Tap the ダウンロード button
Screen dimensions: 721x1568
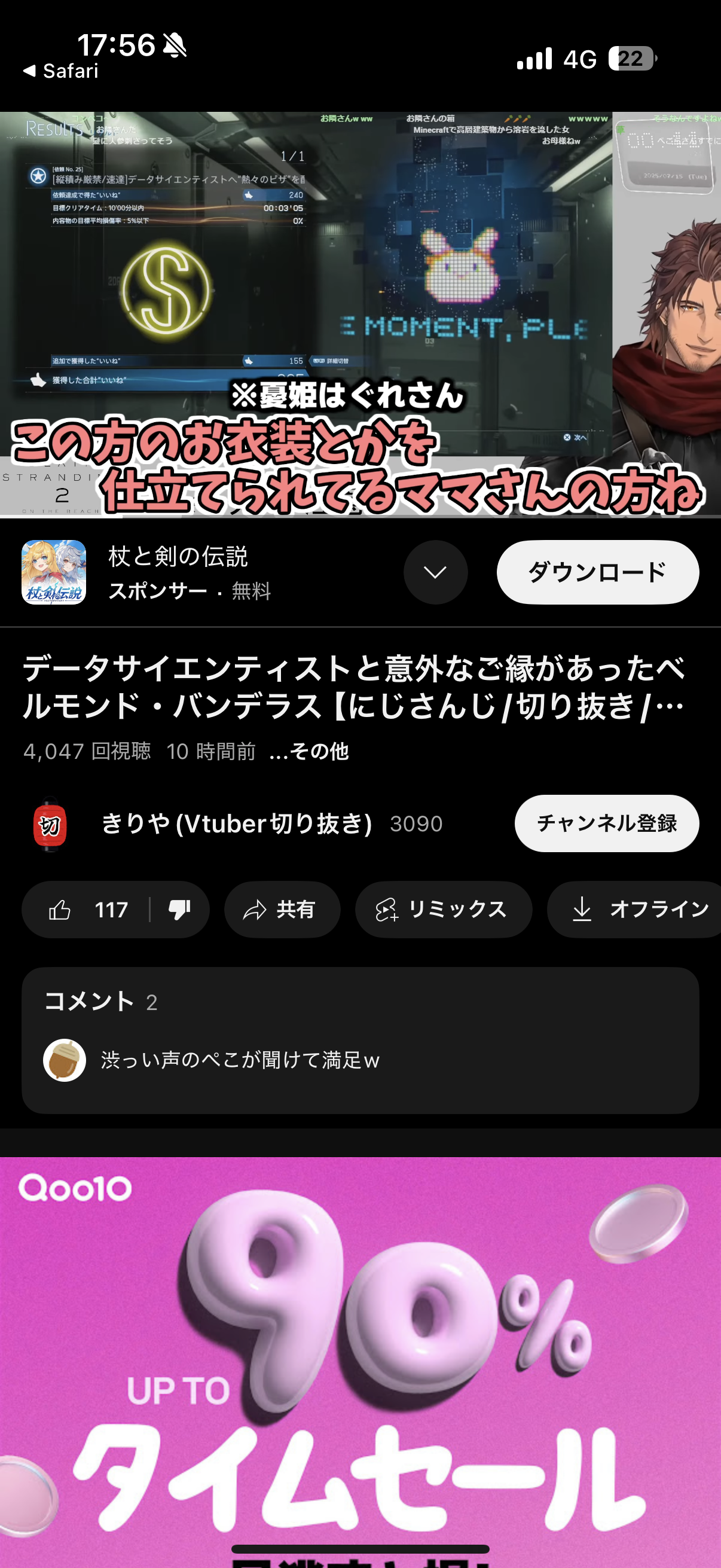[x=597, y=572]
